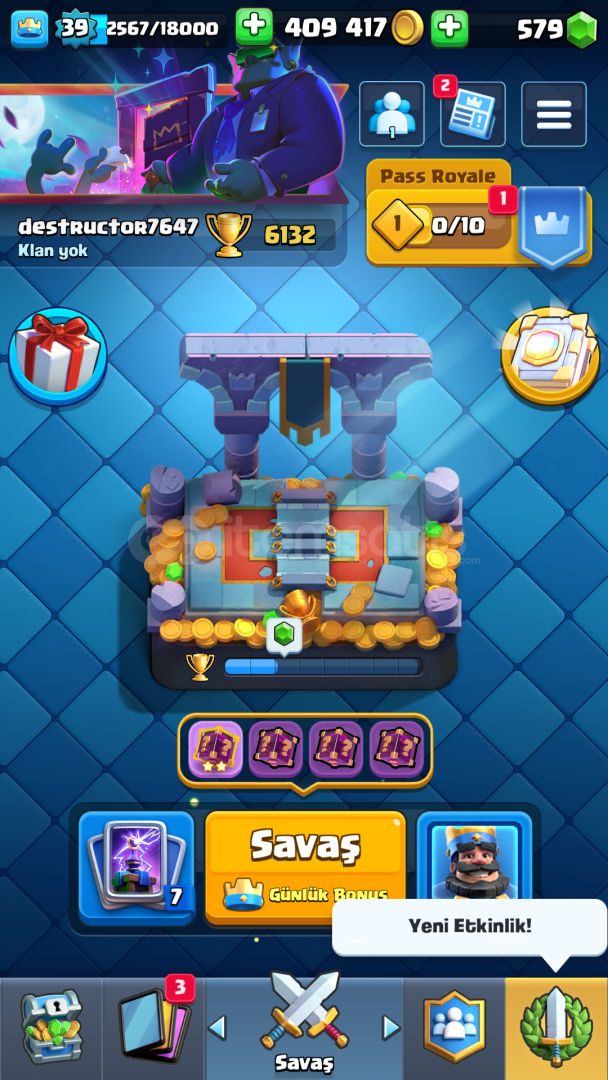The width and height of the screenshot is (608, 1080).
Task: Open the Pass Royale panel
Action: (479, 215)
